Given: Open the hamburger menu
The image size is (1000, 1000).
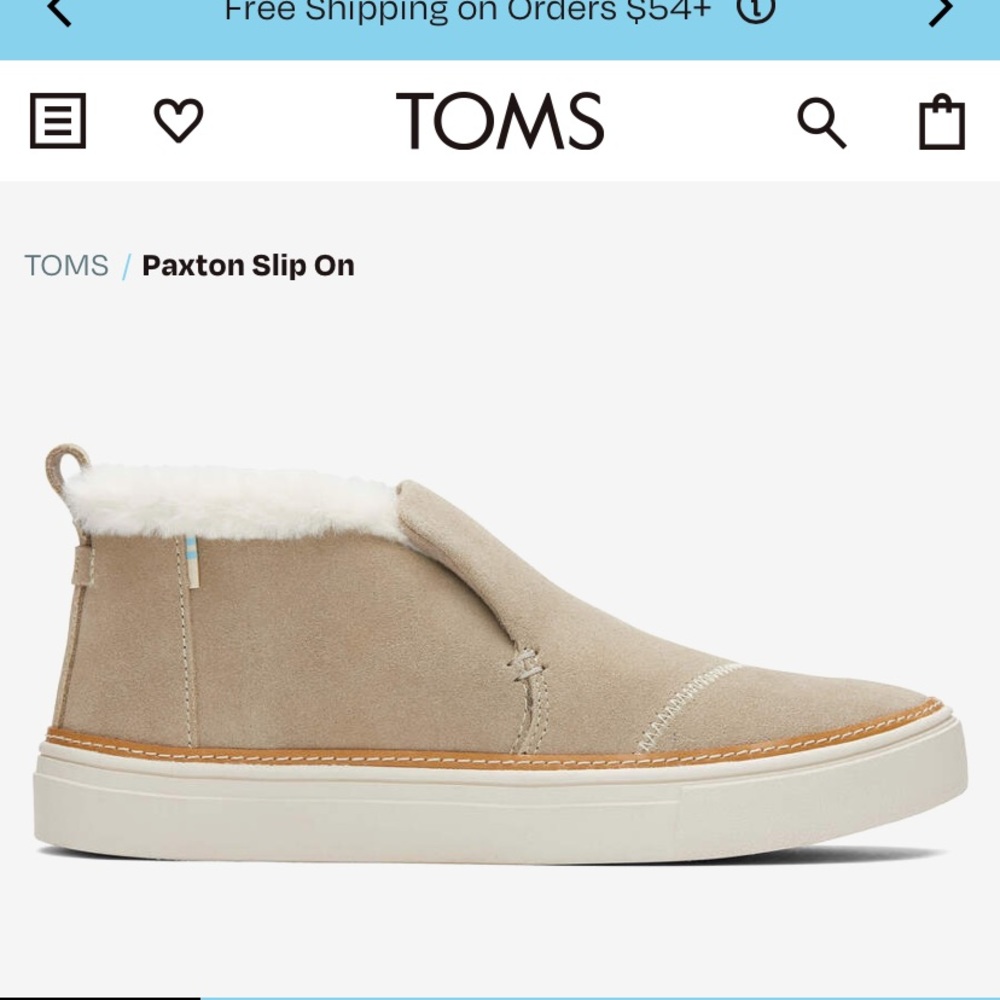Looking at the screenshot, I should point(58,121).
